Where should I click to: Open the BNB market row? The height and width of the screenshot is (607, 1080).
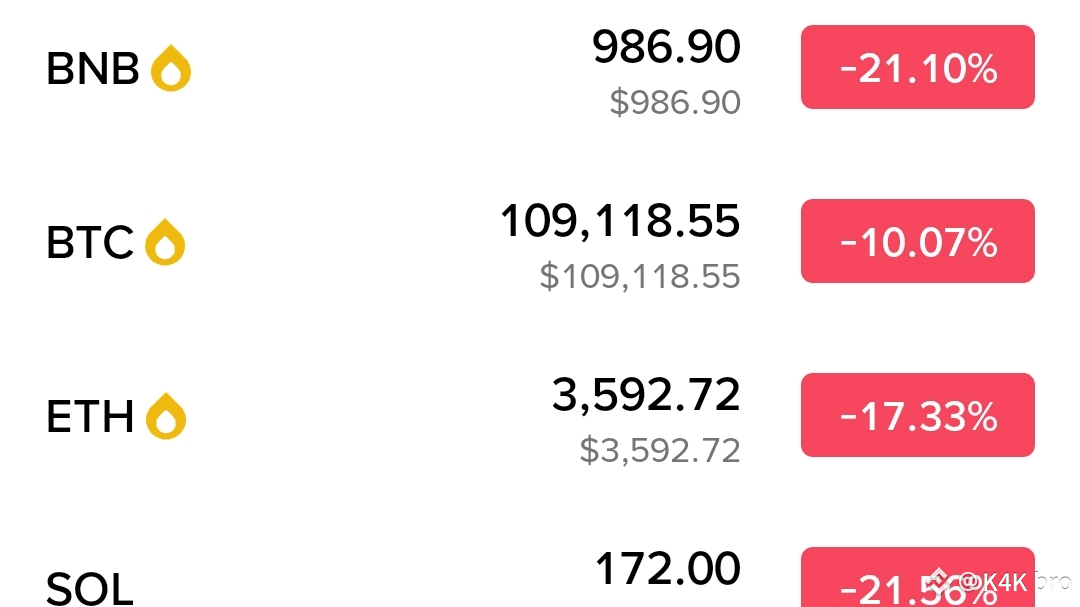click(92, 69)
